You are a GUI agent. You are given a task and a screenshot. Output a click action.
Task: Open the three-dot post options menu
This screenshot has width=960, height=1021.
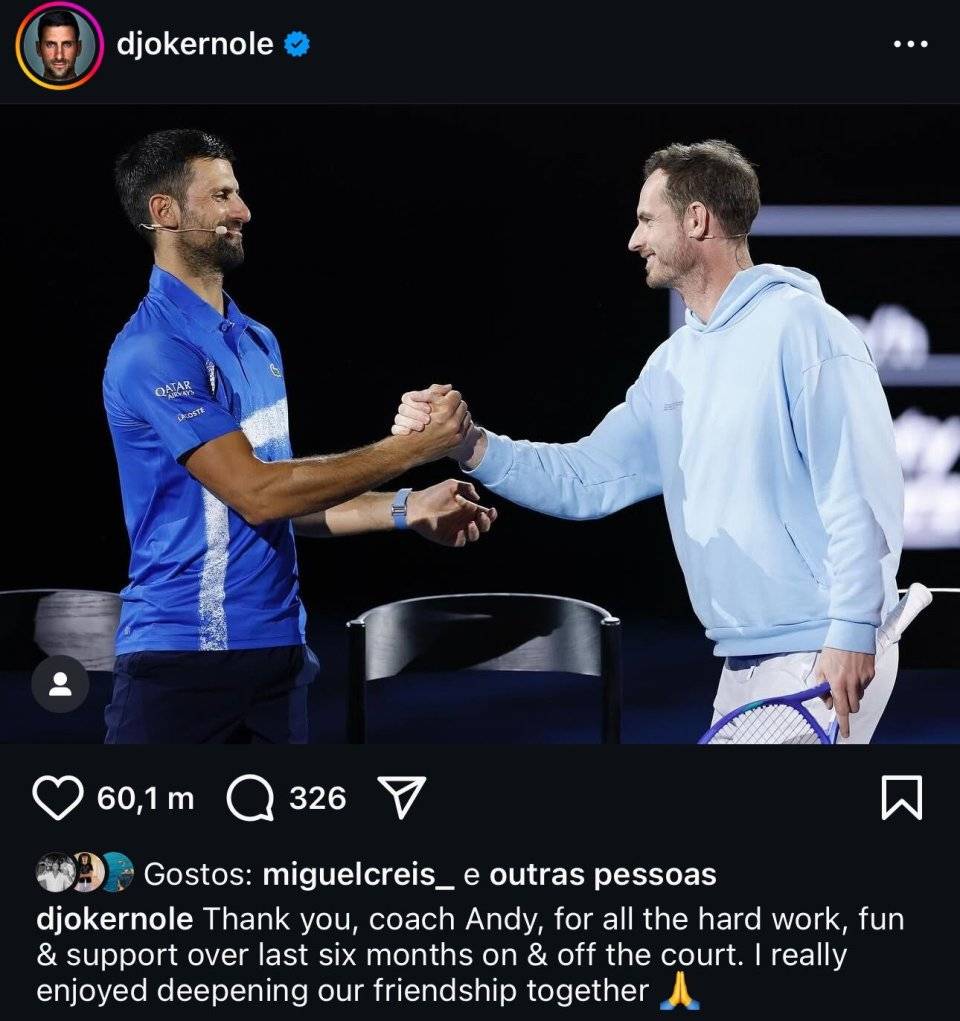pyautogui.click(x=910, y=45)
